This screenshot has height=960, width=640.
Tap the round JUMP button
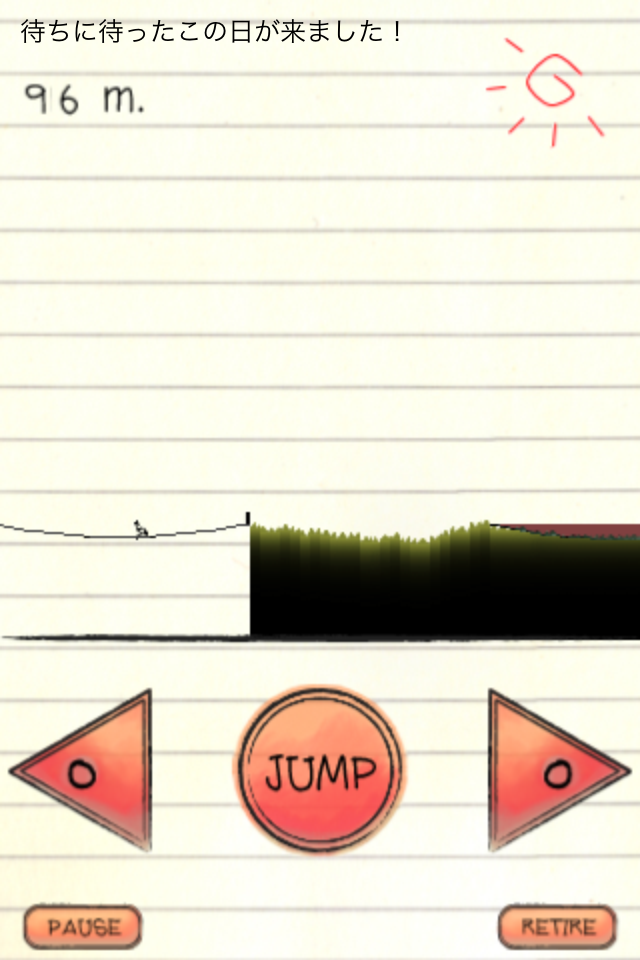(x=320, y=771)
